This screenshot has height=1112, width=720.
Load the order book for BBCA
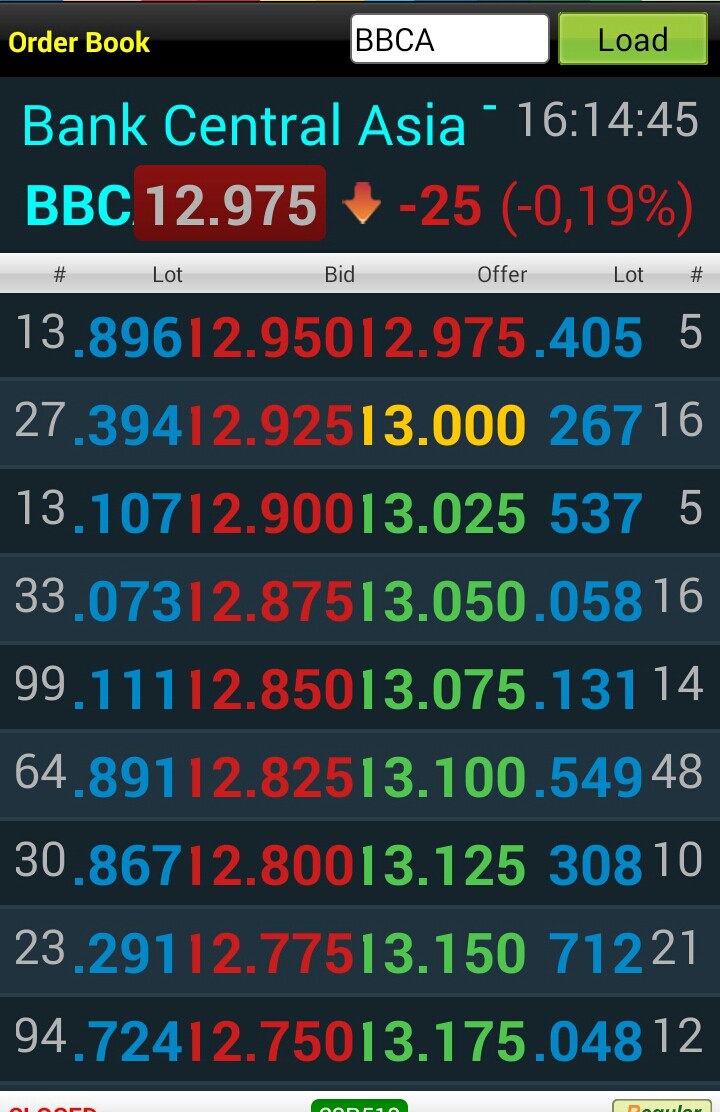coord(633,40)
